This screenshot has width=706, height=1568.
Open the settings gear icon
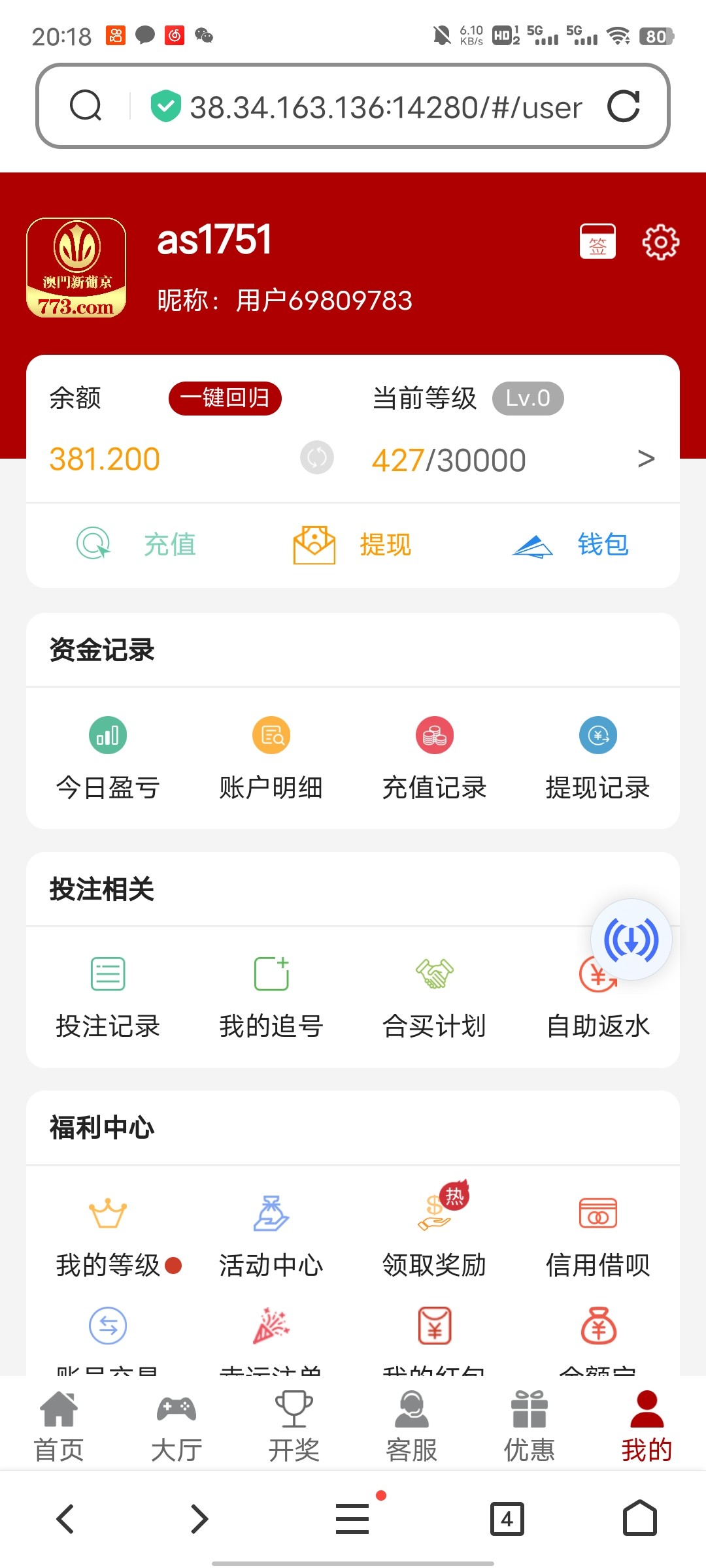660,242
